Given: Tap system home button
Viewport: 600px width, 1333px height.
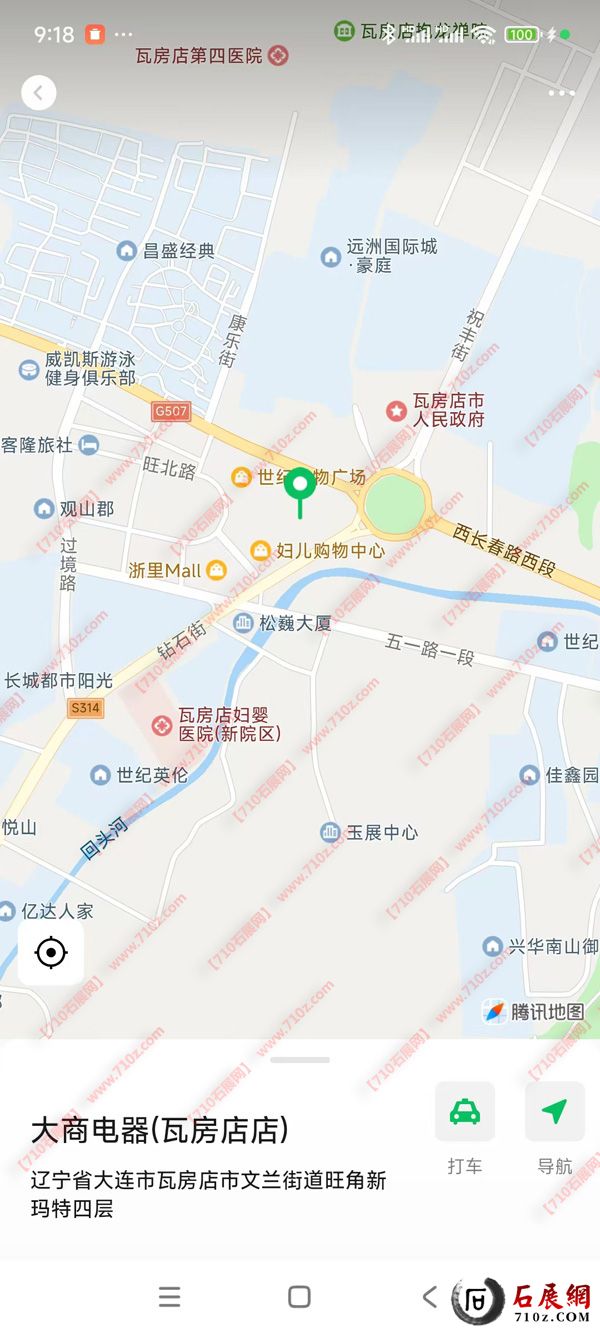Looking at the screenshot, I should click(299, 1297).
